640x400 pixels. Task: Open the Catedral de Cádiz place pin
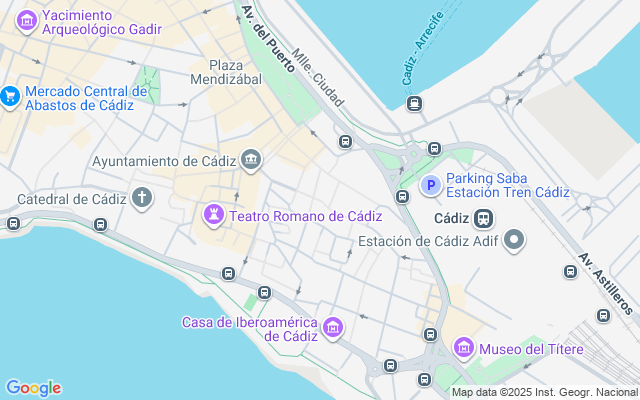[142, 198]
